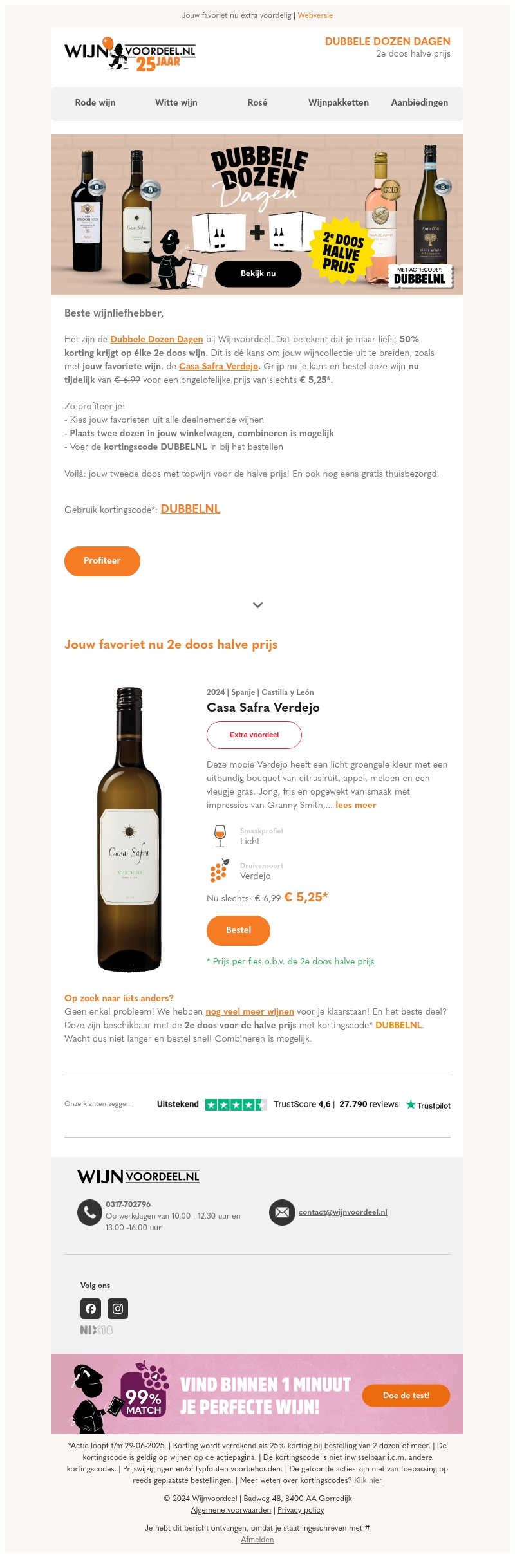Visit the Facebook page icon
This screenshot has width=515, height=1568.
click(91, 1309)
